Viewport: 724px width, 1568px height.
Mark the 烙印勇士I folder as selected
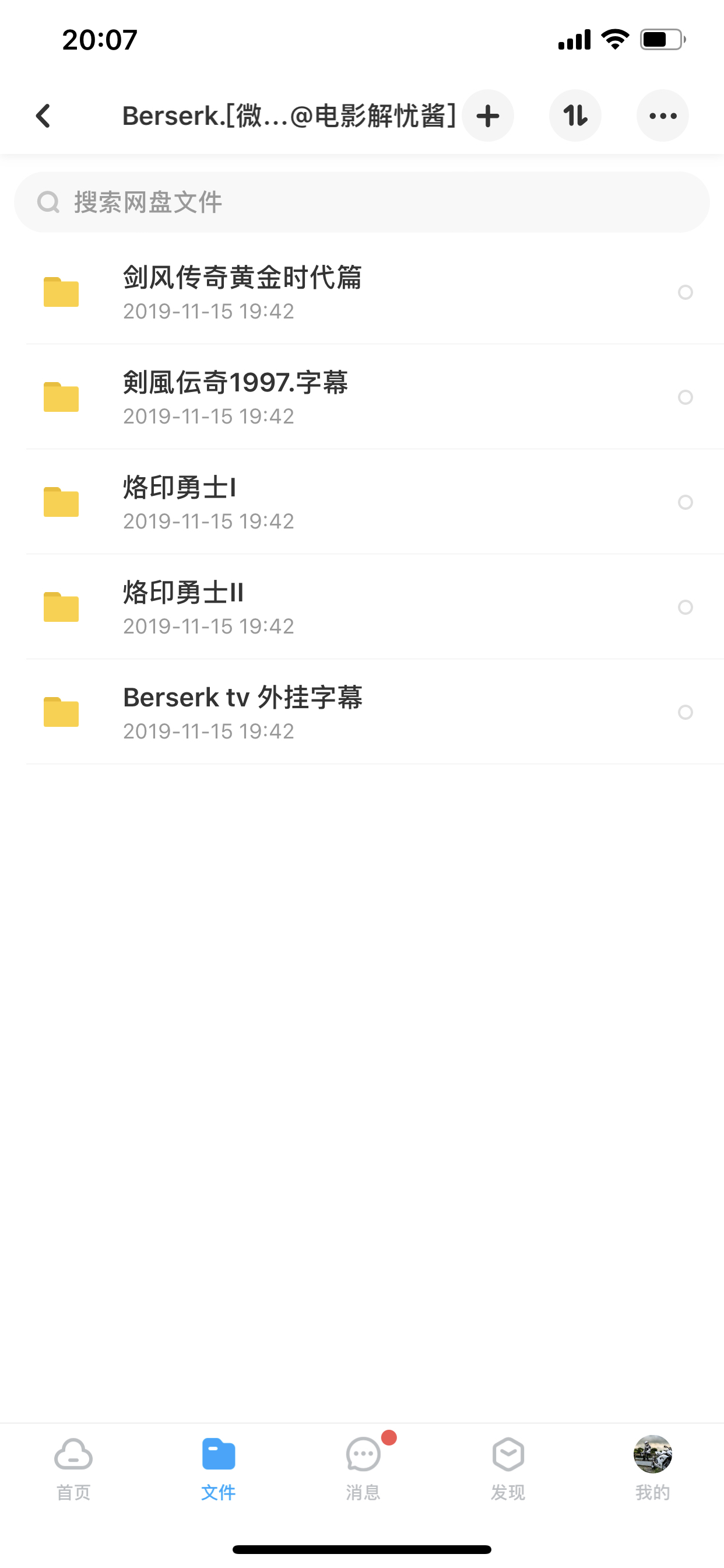point(685,502)
